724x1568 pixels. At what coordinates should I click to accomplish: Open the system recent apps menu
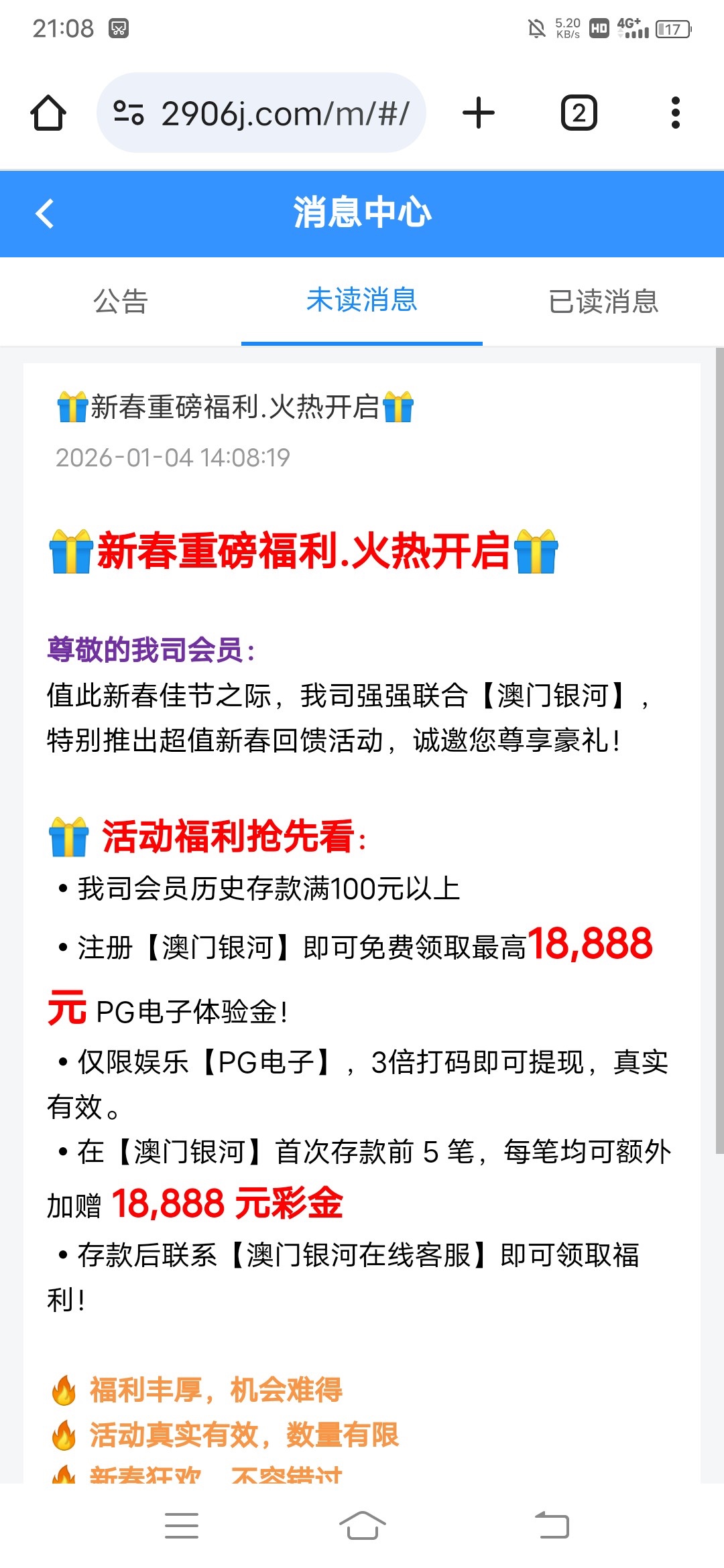coord(182,1526)
